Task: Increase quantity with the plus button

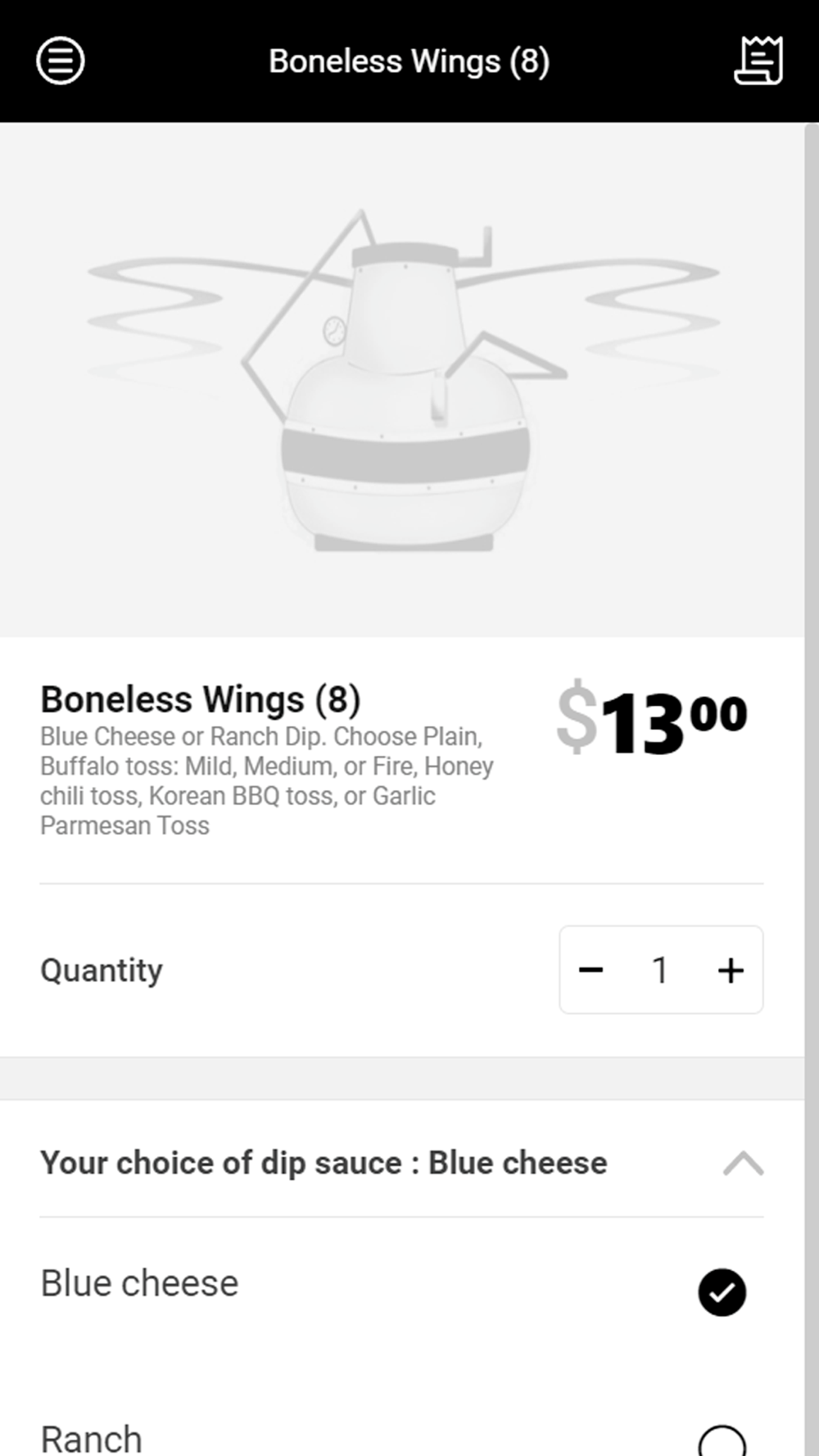Action: [x=731, y=970]
